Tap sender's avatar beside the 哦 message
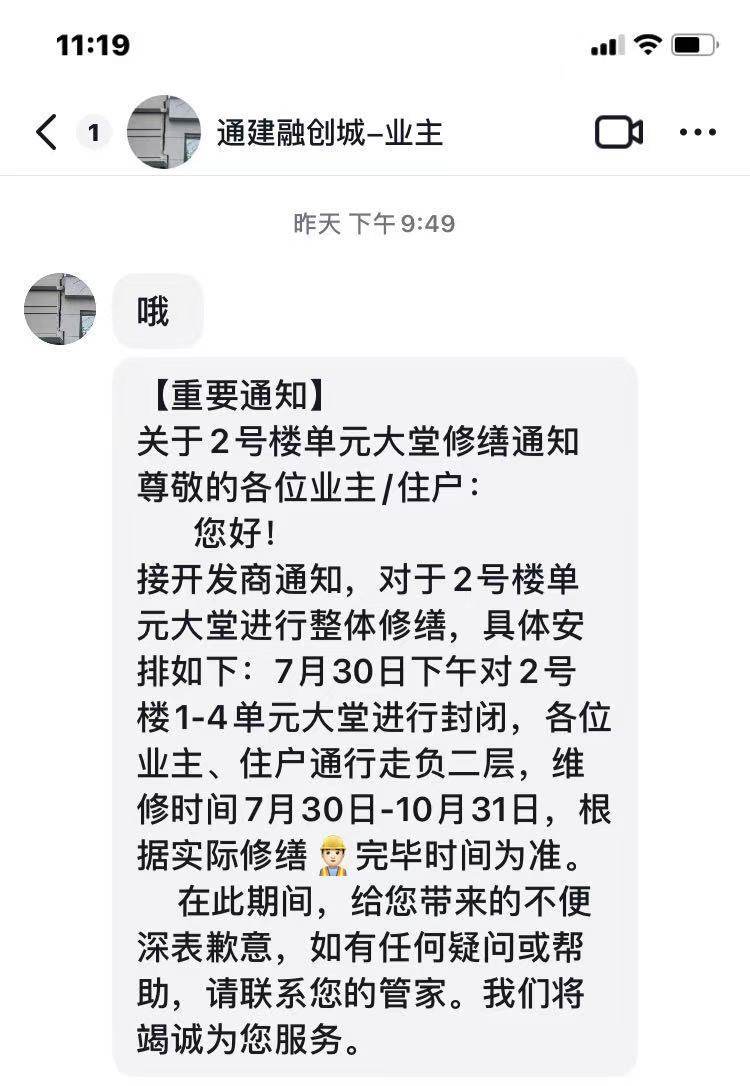Screen dimensions: 750x1086 click(x=60, y=309)
